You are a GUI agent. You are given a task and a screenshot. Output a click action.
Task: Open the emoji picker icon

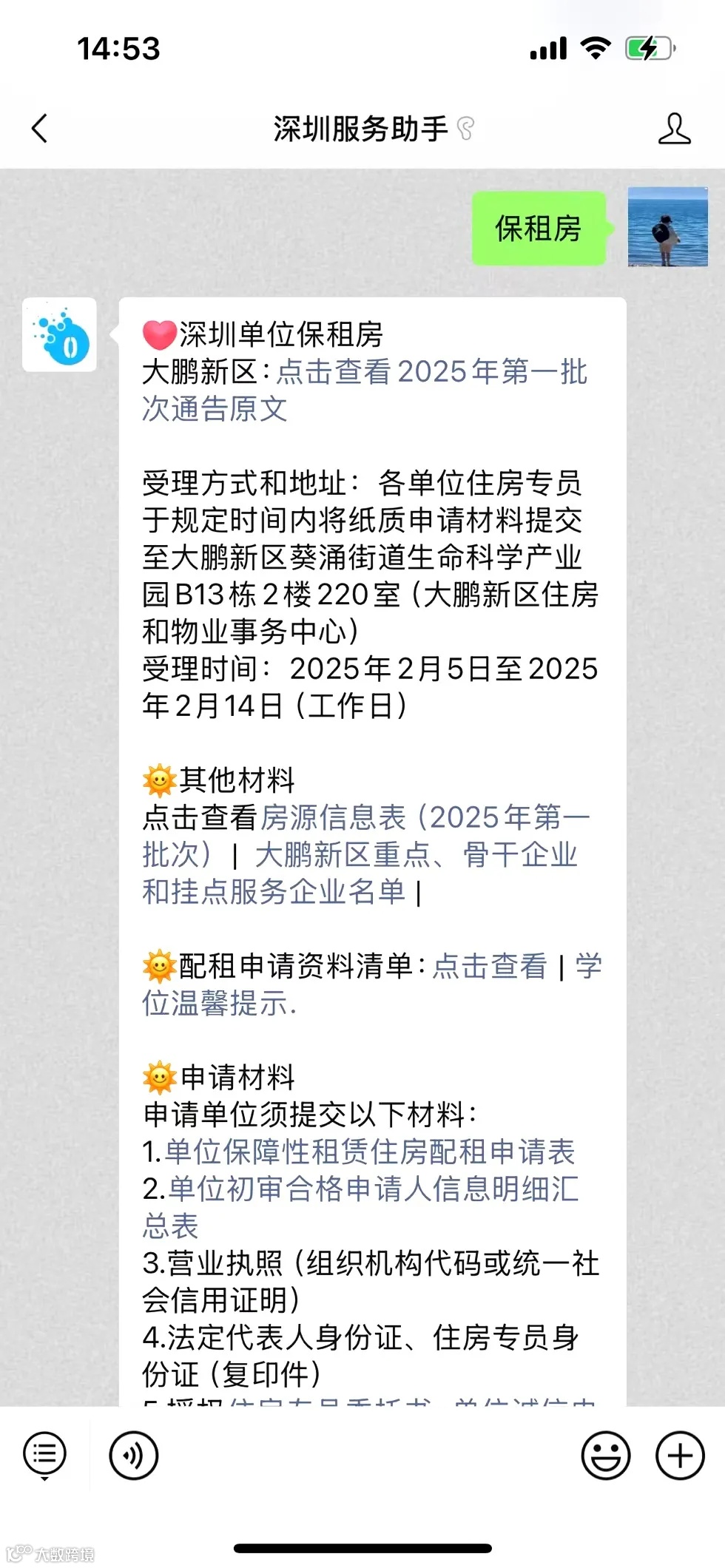[x=605, y=1454]
